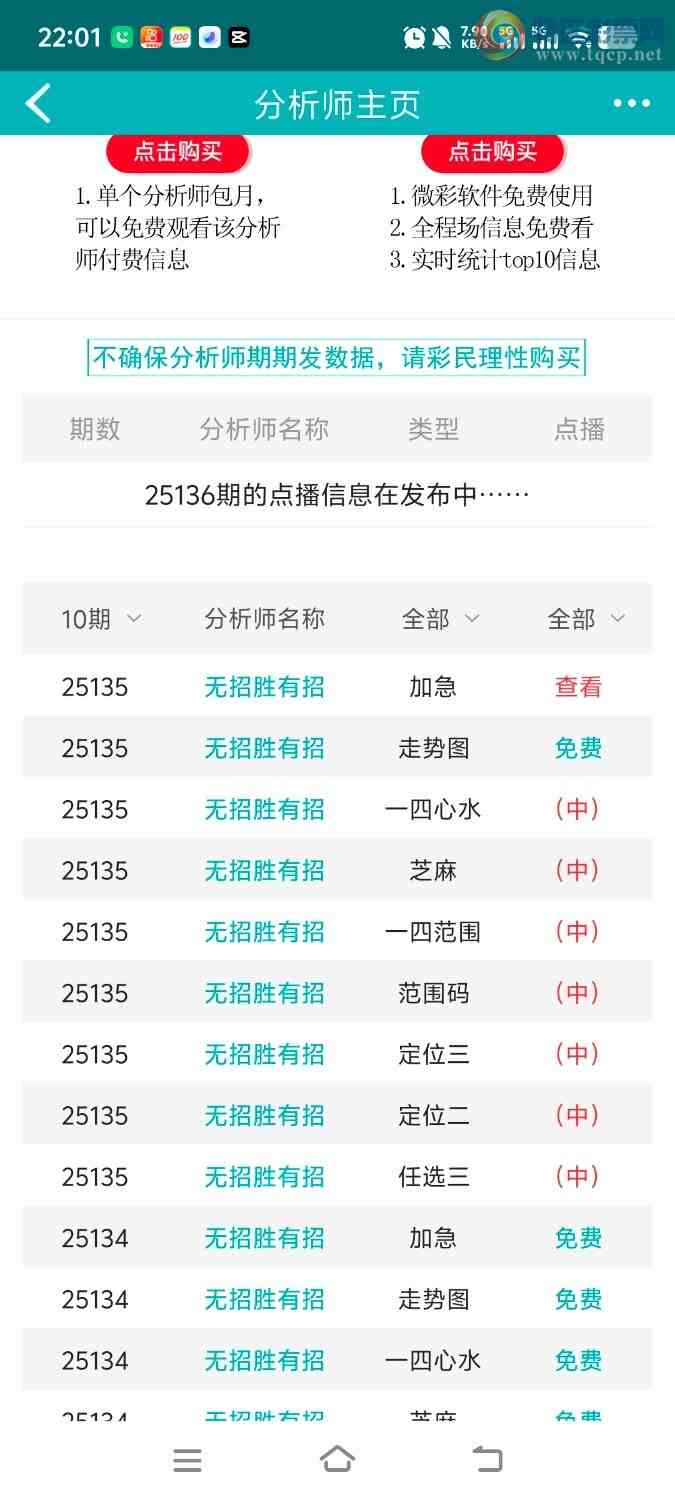Open the free 25134 加急 entry
Image resolution: width=675 pixels, height=1500 pixels.
[x=578, y=1238]
